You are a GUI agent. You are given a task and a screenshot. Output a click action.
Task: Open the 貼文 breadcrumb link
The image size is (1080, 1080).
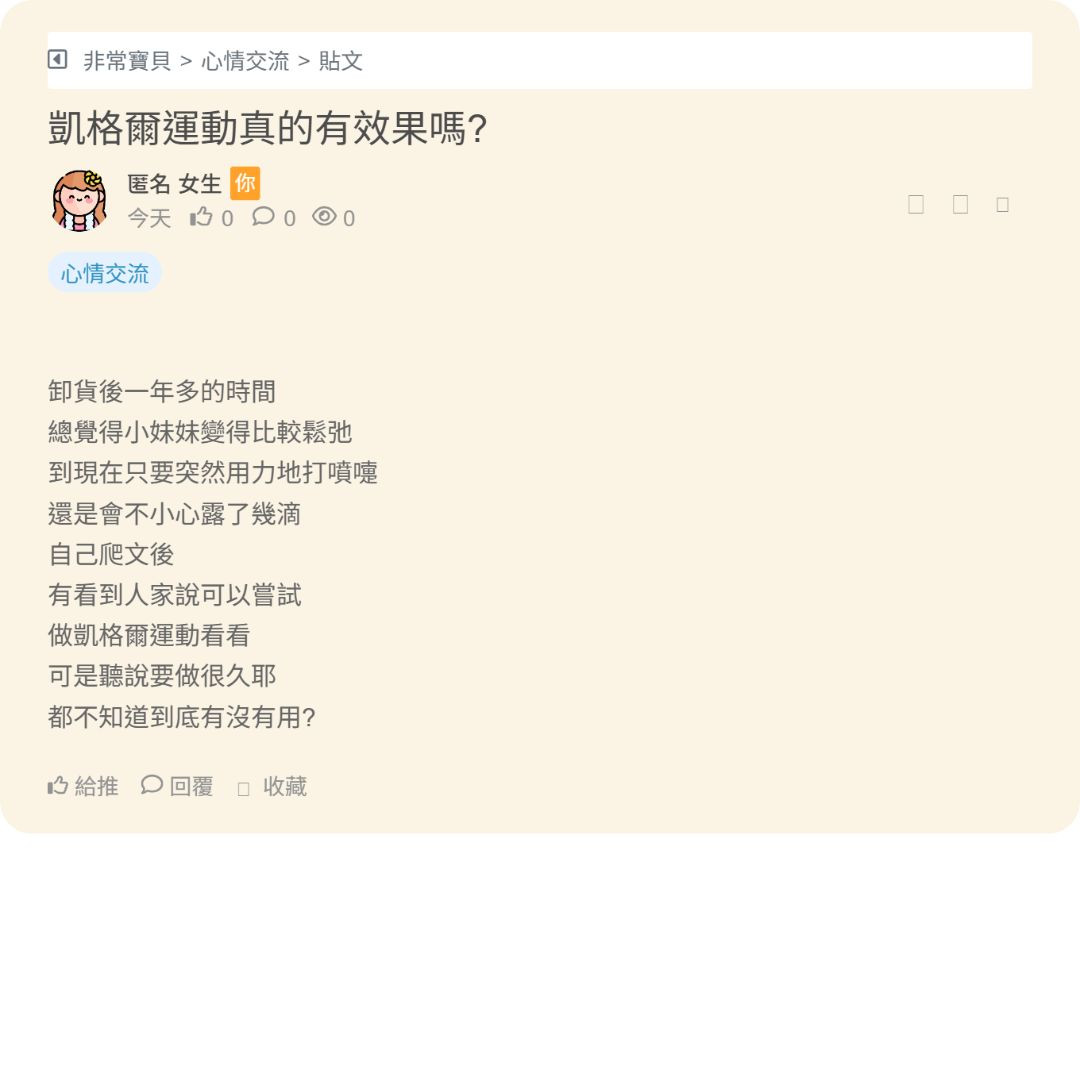(x=341, y=61)
